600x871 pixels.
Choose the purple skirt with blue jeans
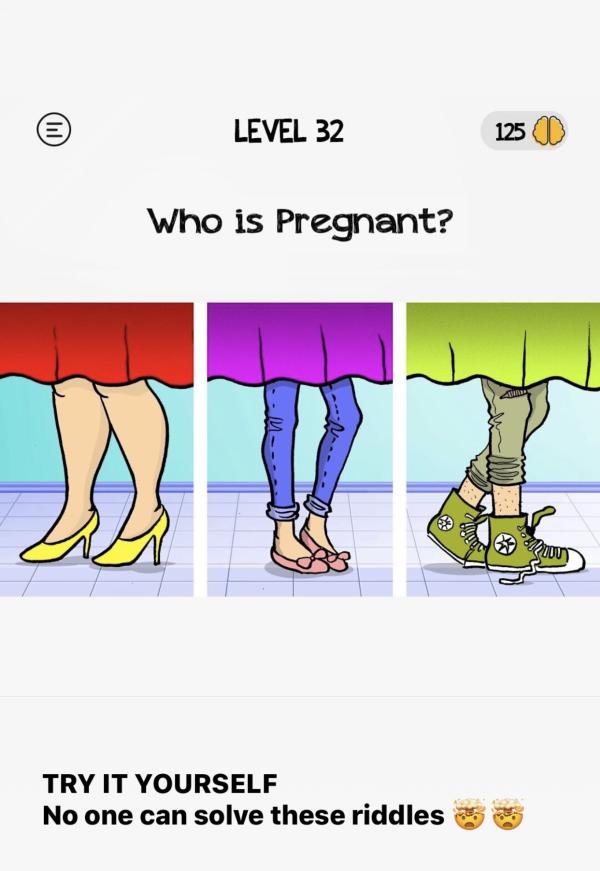coord(300,449)
